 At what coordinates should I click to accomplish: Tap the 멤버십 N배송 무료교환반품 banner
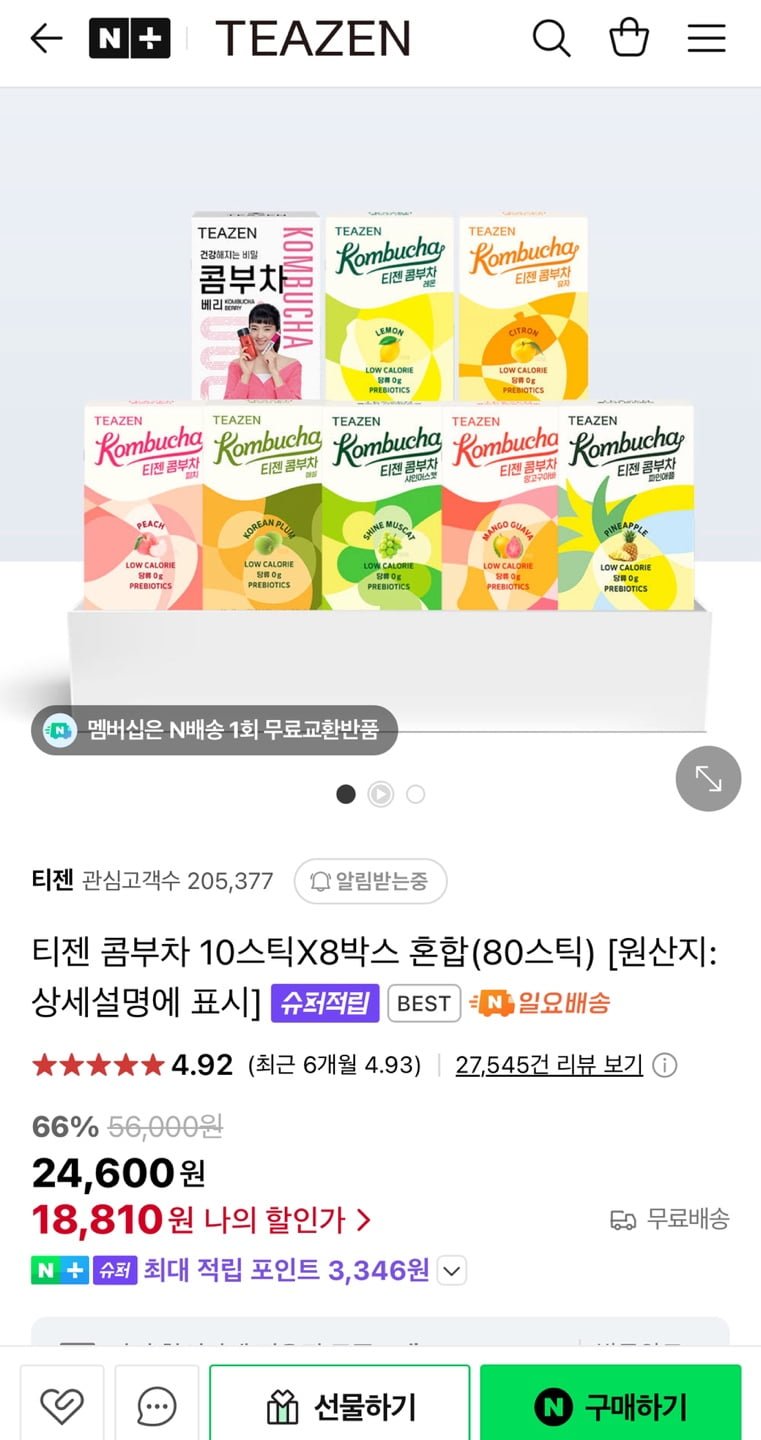[214, 730]
